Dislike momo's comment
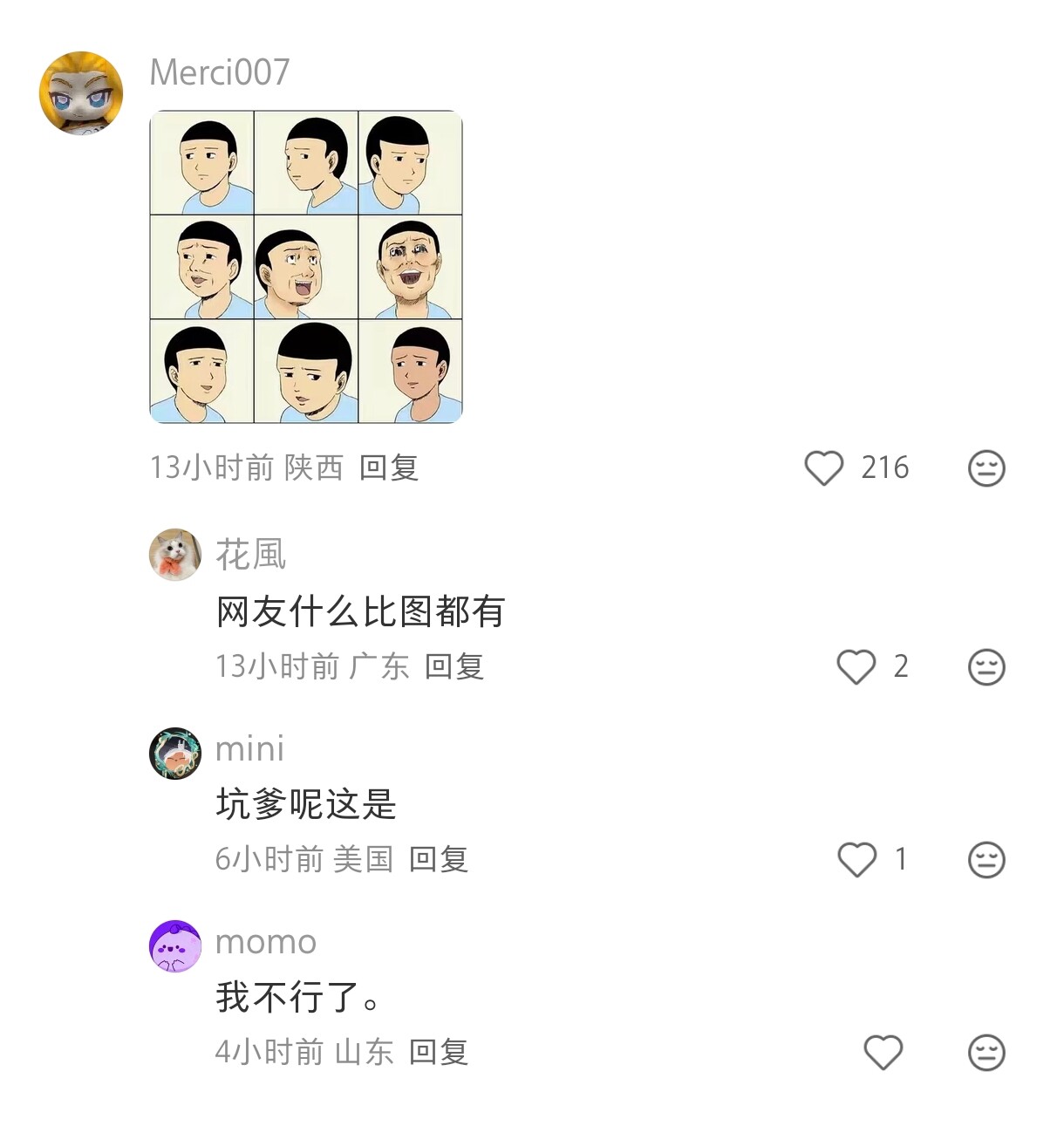 [986, 1053]
